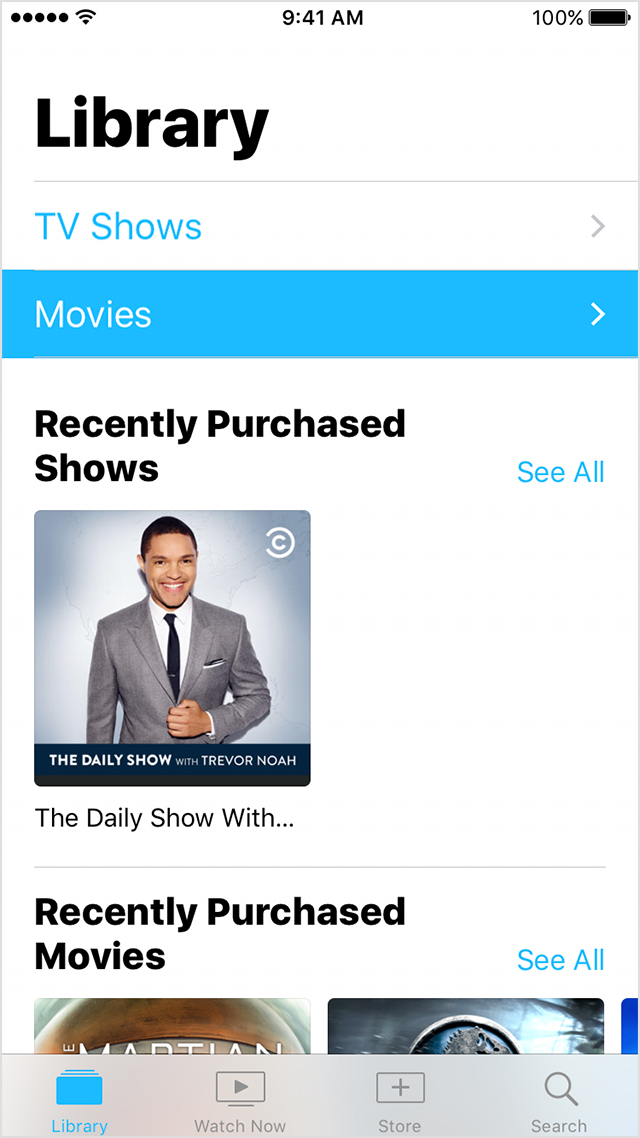Go to the Store tab
The height and width of the screenshot is (1138, 640).
click(x=399, y=1100)
